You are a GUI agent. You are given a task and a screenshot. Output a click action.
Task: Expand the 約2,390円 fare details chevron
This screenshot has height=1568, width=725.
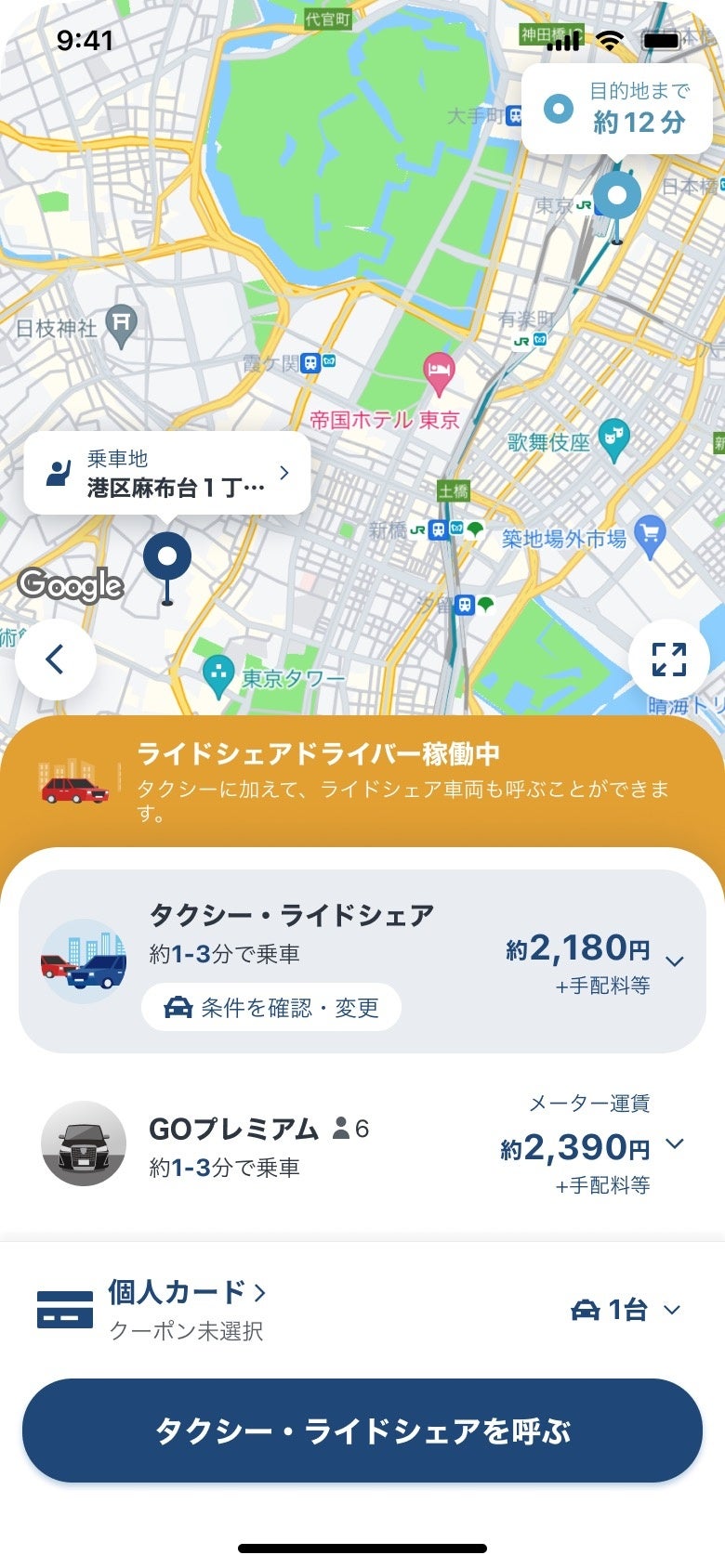click(x=676, y=1143)
